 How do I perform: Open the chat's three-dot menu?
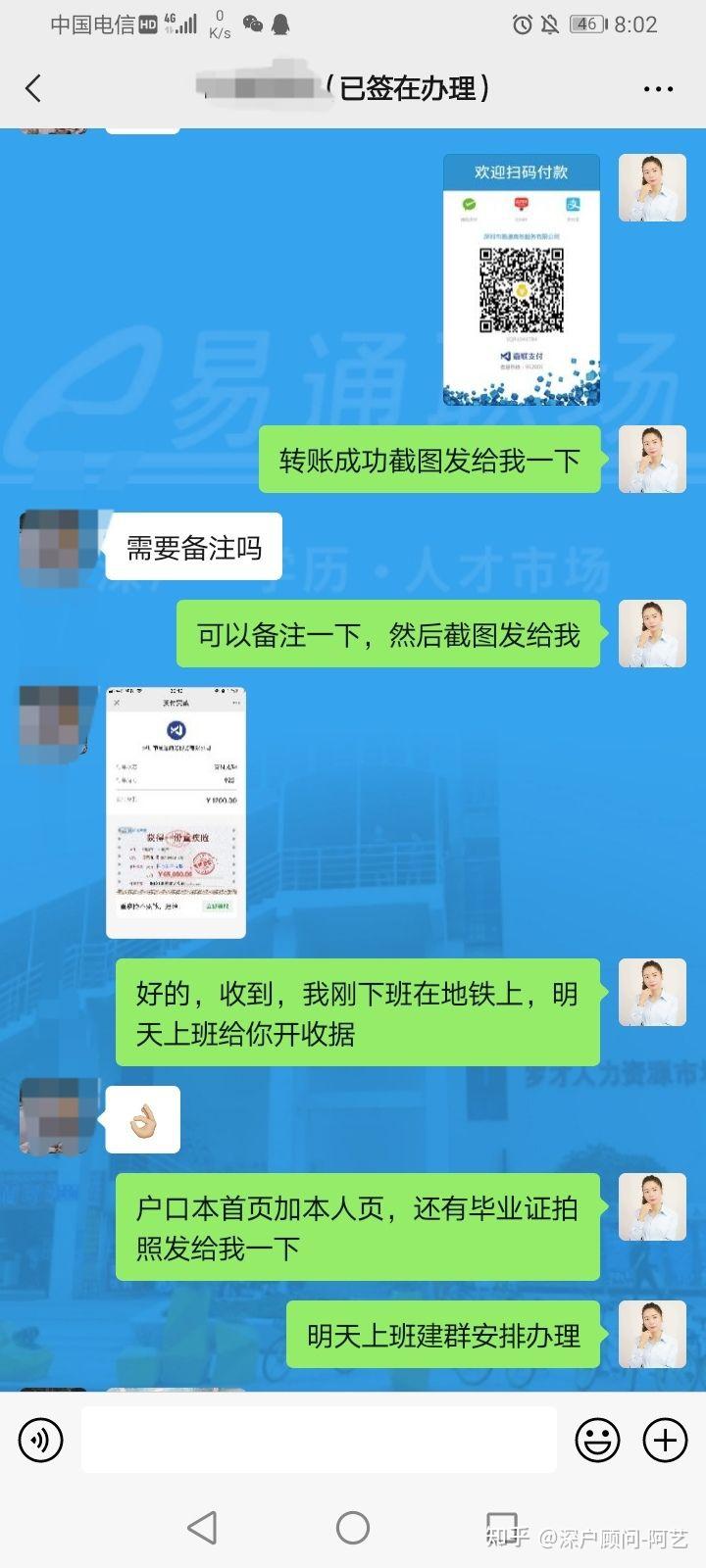tap(658, 88)
